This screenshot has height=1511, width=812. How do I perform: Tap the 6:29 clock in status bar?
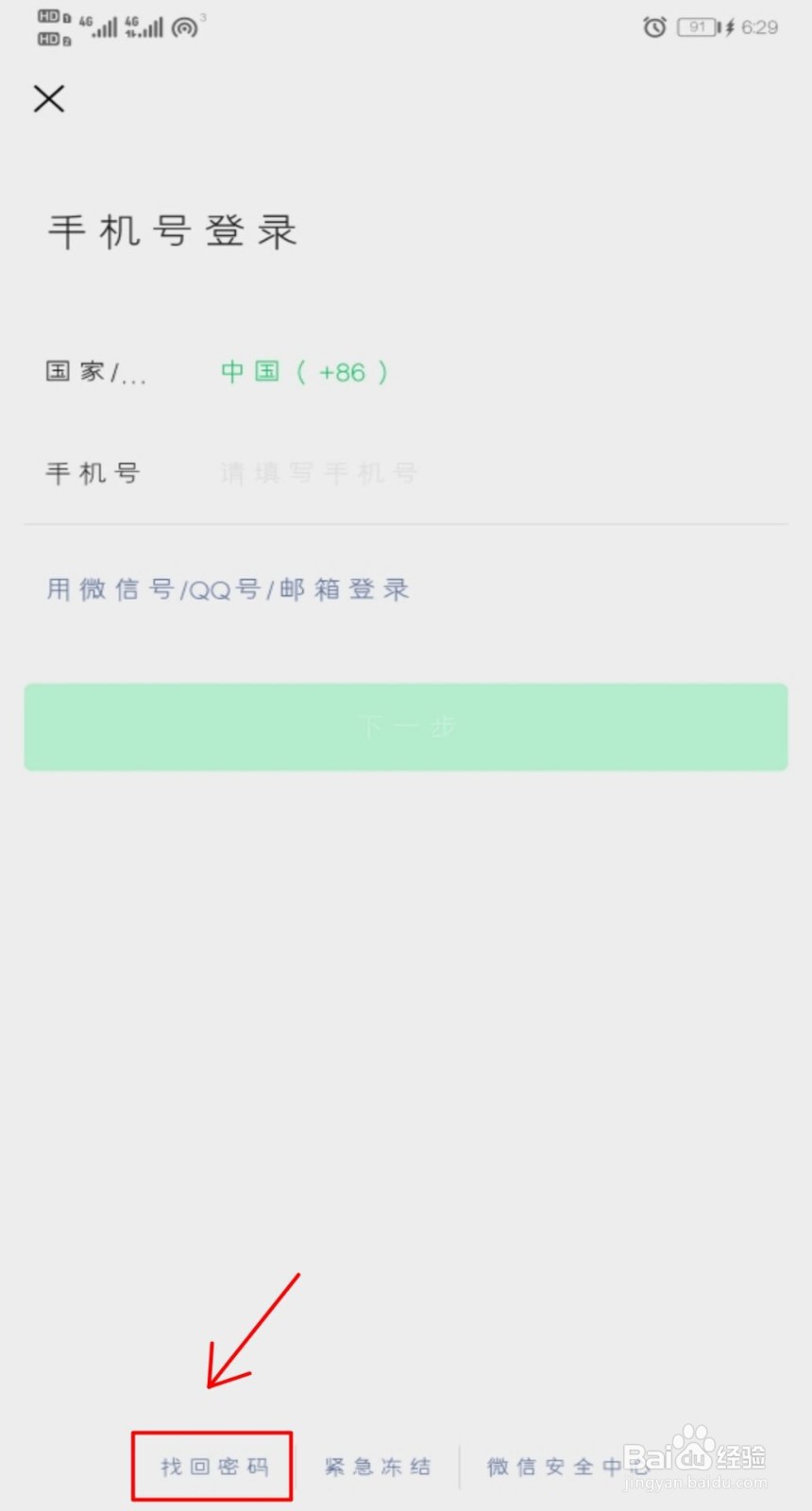(761, 27)
